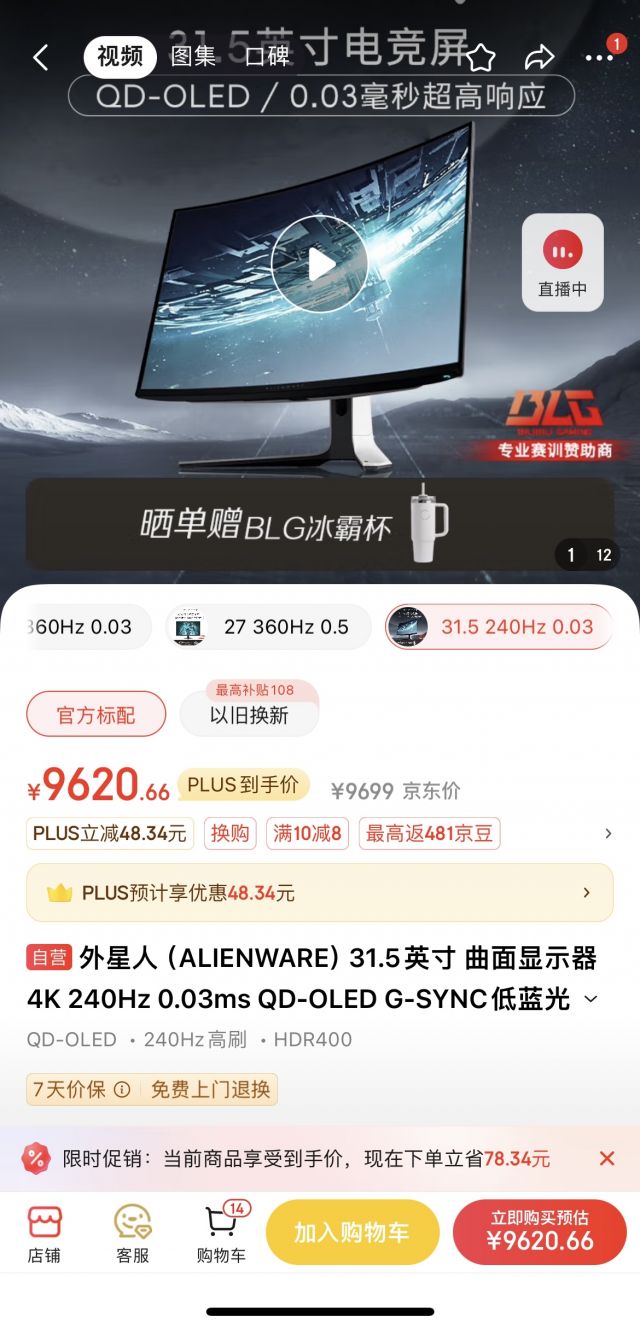Play the product video
The height and width of the screenshot is (1329, 640).
(x=320, y=265)
